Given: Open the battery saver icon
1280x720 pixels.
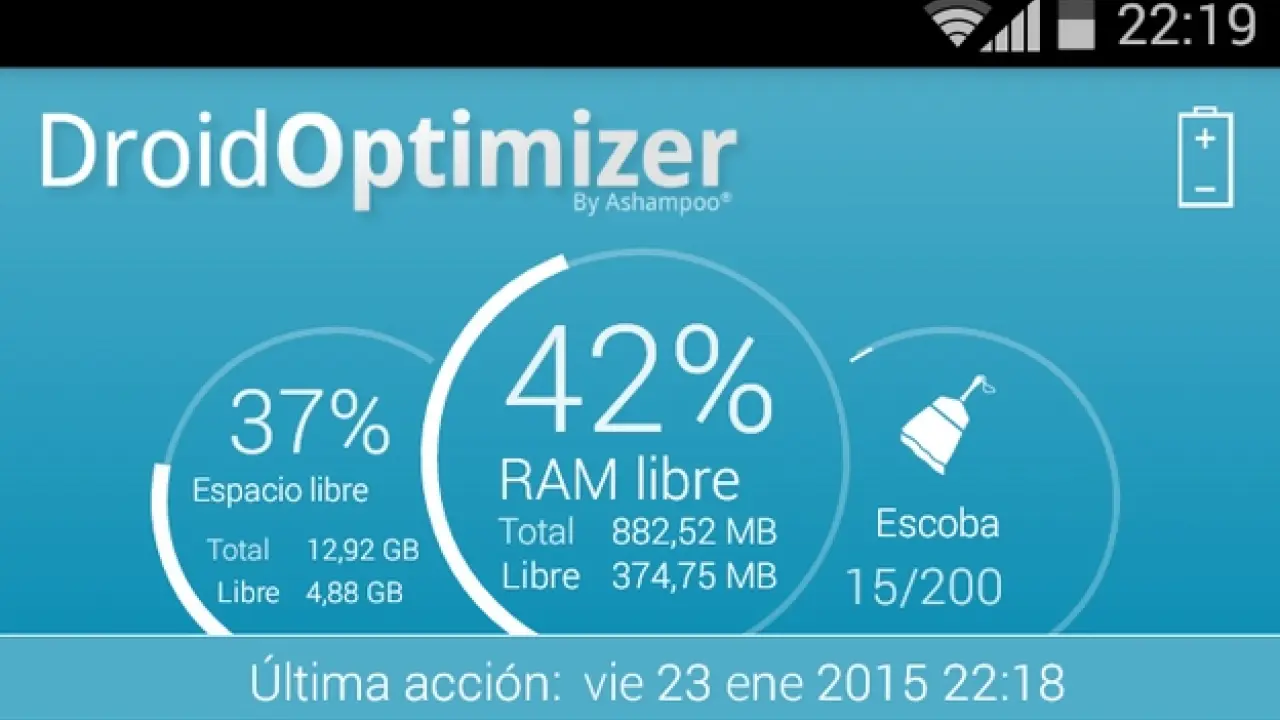Looking at the screenshot, I should pos(1205,159).
